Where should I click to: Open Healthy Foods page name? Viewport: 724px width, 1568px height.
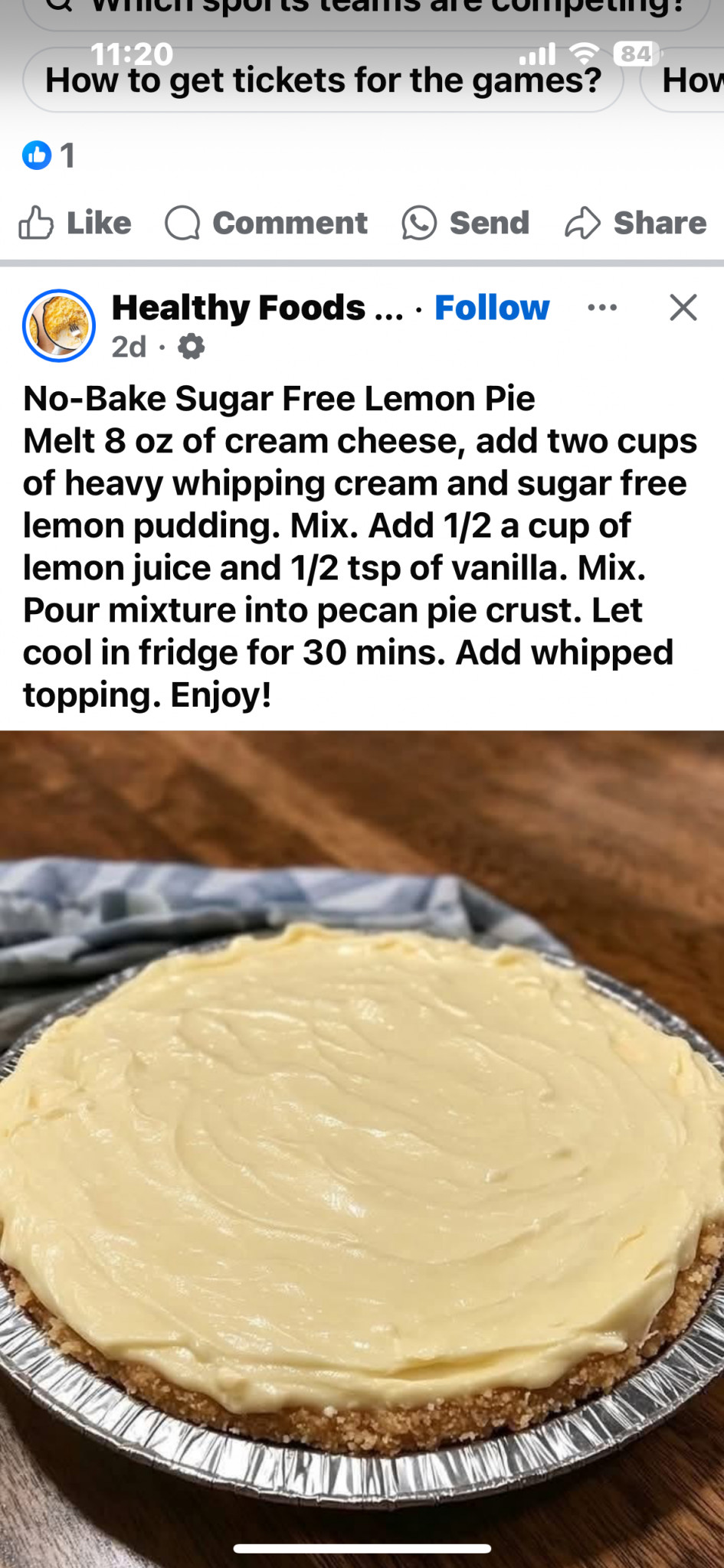pyautogui.click(x=257, y=308)
